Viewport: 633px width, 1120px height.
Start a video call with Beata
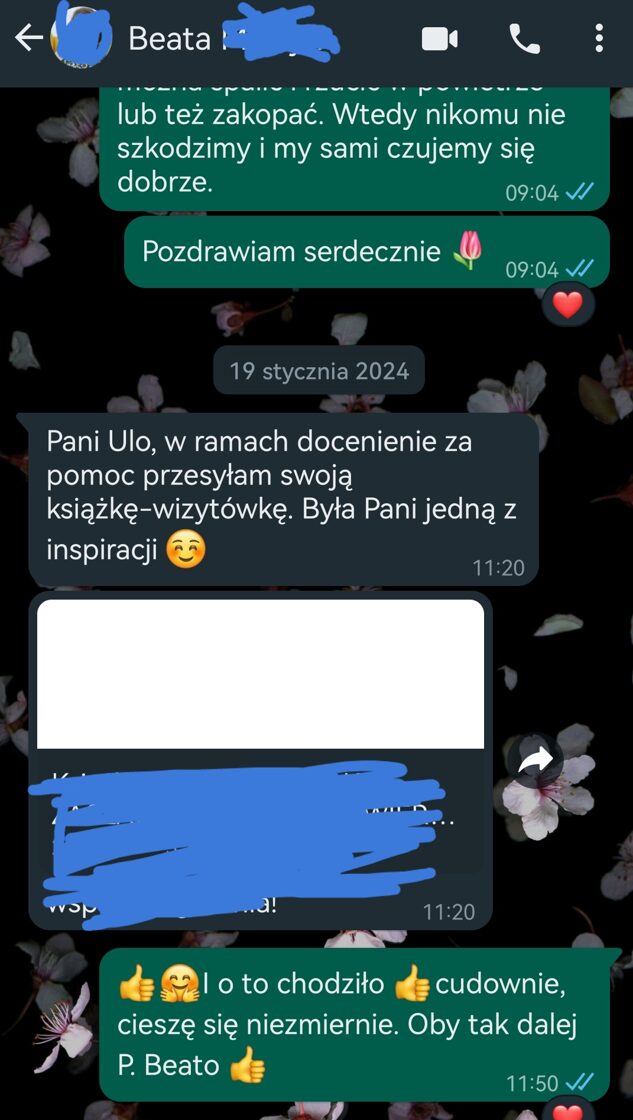pyautogui.click(x=439, y=39)
